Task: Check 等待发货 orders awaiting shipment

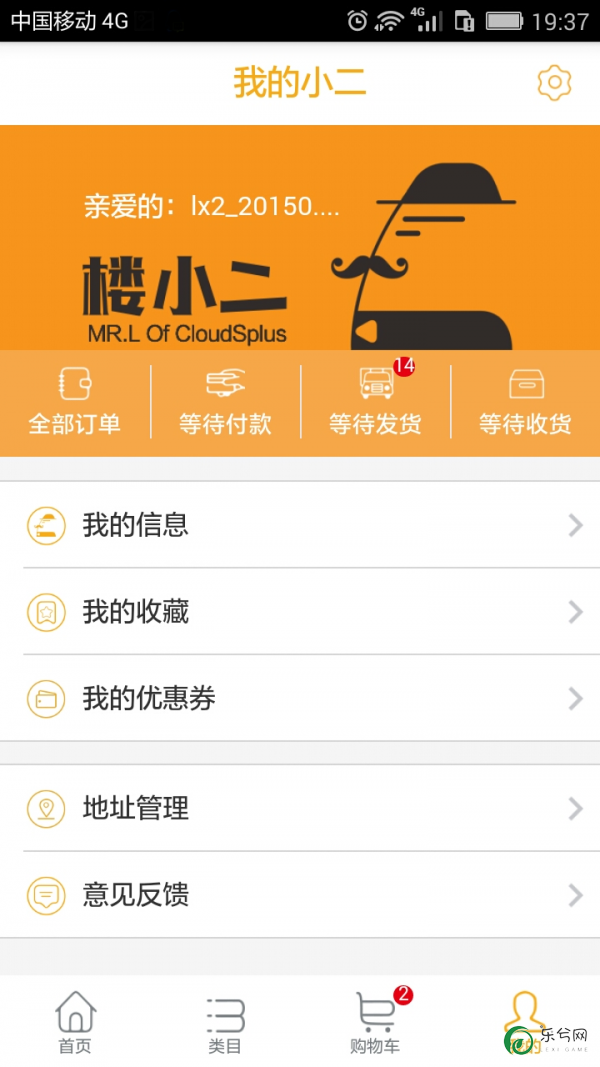Action: [x=375, y=402]
